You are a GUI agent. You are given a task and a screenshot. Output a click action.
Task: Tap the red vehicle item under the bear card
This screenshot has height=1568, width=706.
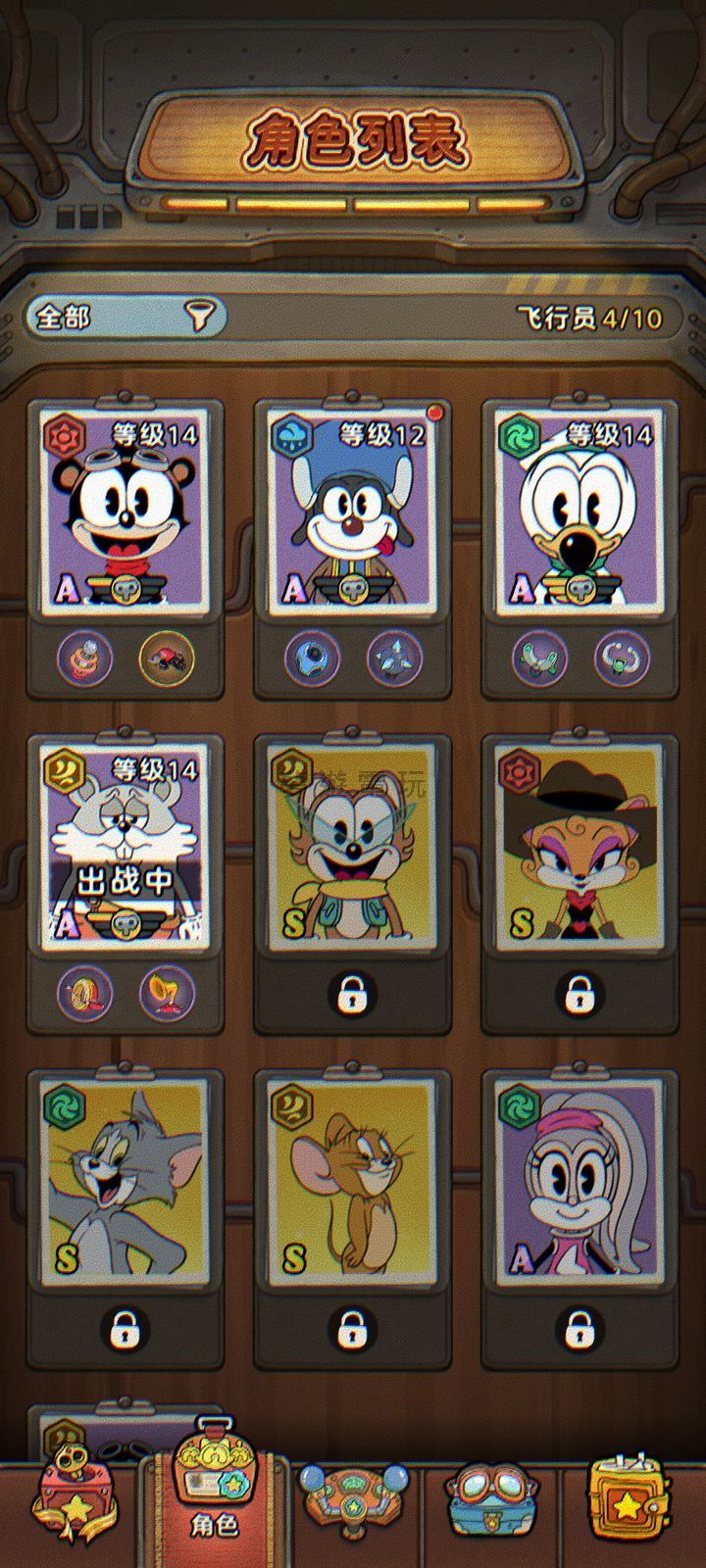coord(166,658)
